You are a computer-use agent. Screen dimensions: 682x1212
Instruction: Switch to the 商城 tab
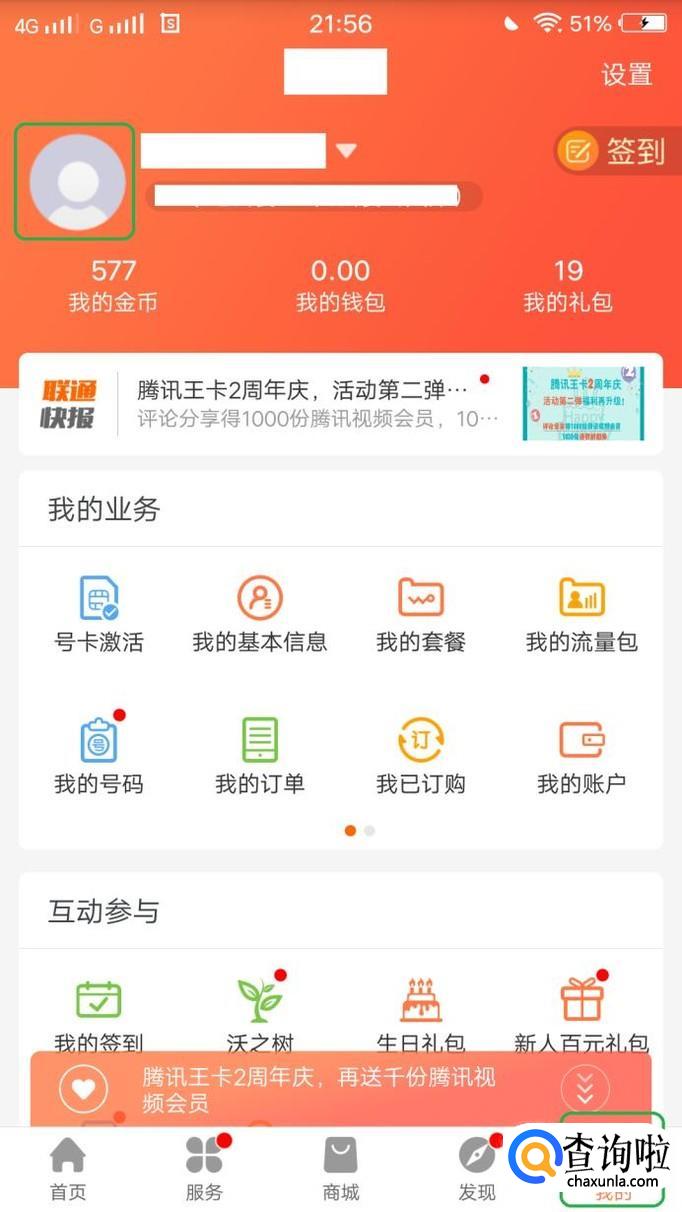(341, 1170)
